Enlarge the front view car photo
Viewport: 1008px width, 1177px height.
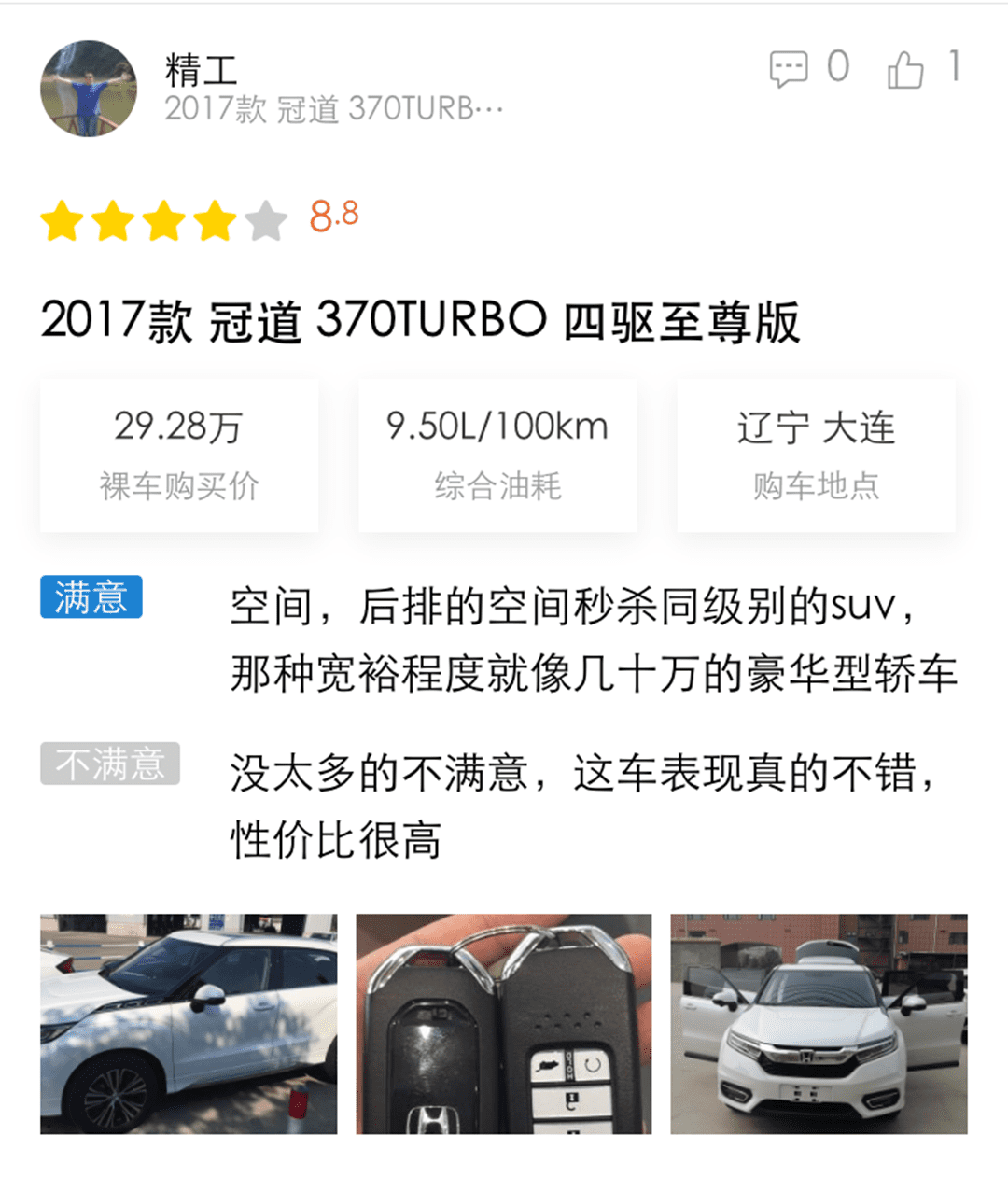[x=819, y=1024]
